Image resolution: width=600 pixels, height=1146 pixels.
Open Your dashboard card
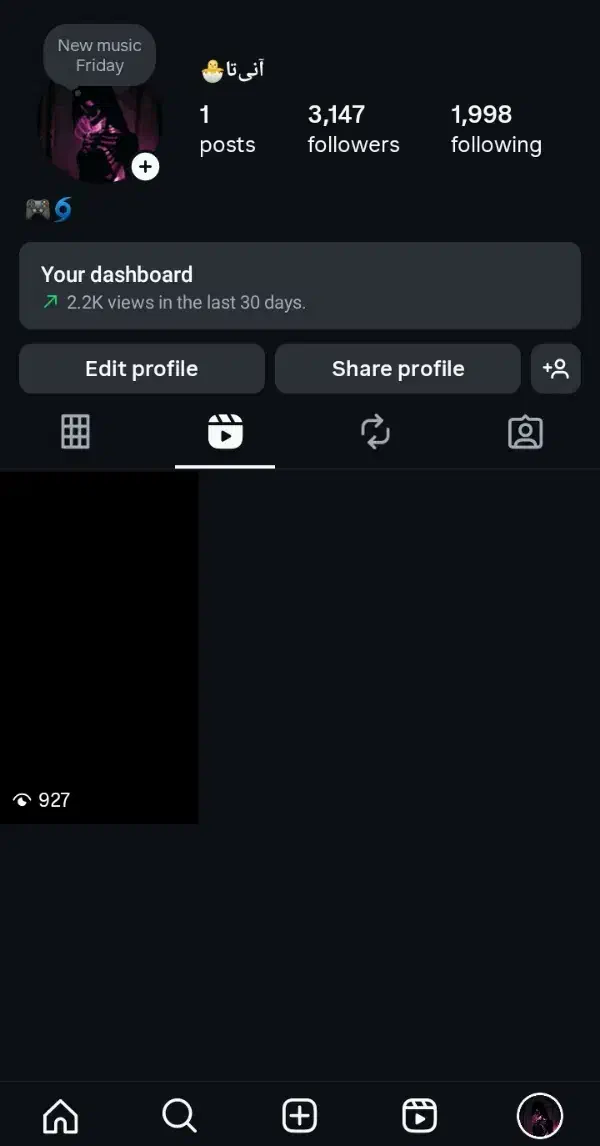click(x=300, y=286)
